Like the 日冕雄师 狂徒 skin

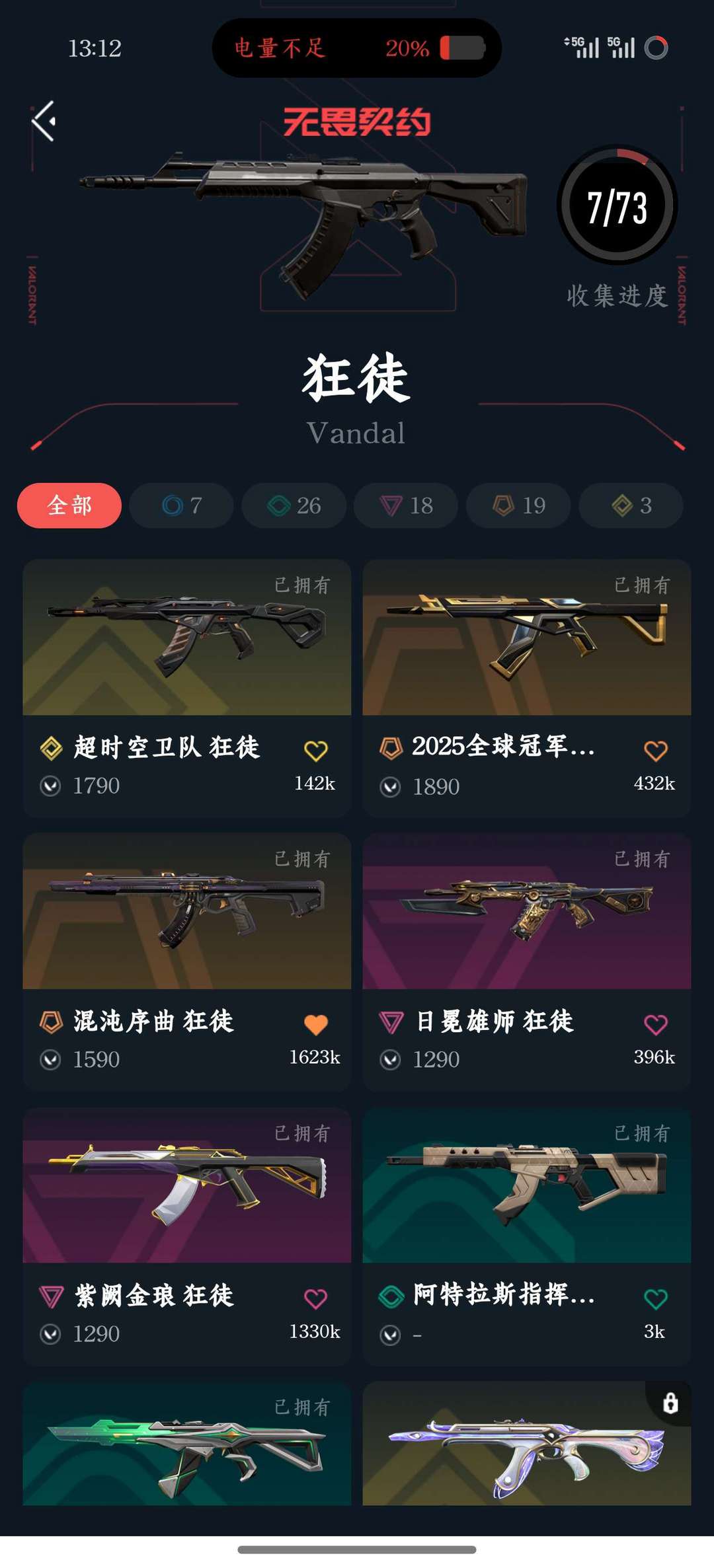[x=655, y=1024]
